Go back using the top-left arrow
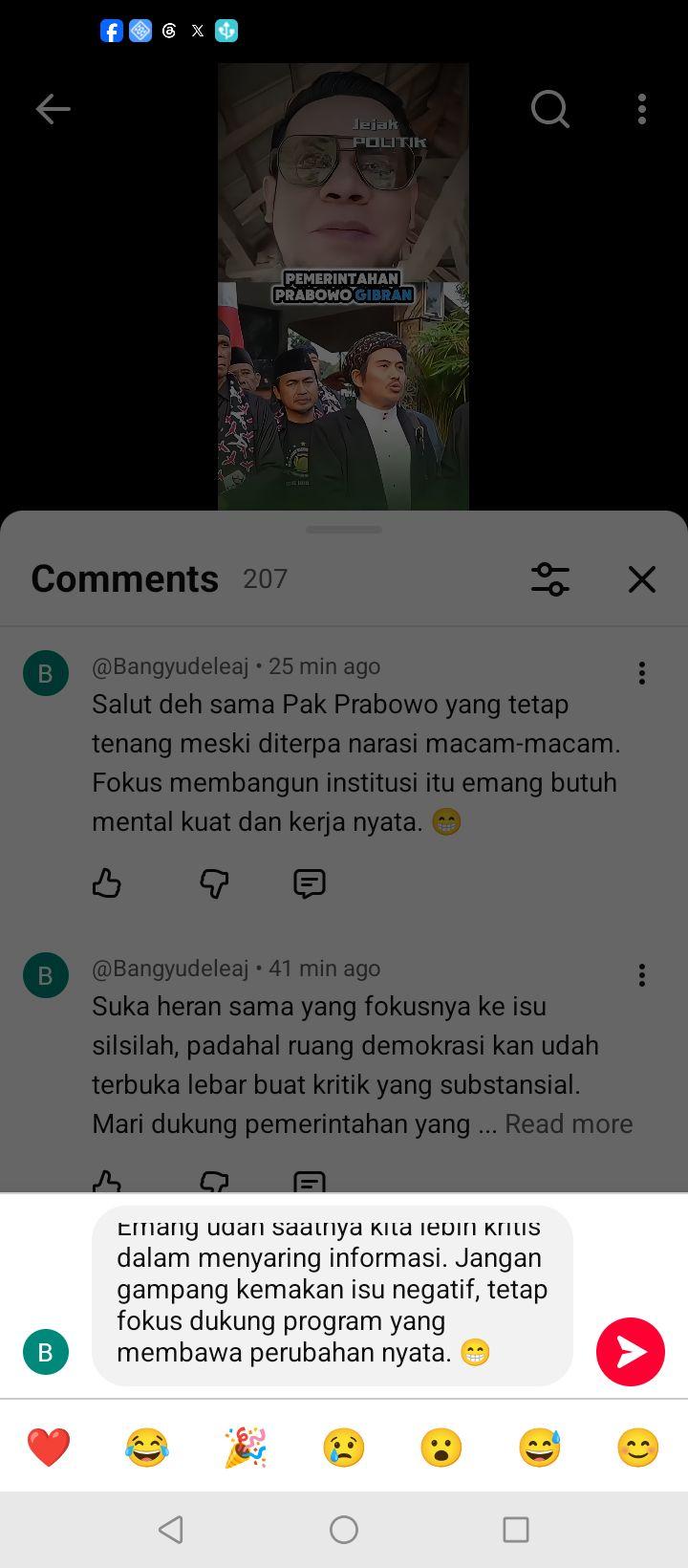The height and width of the screenshot is (1568, 688). tap(53, 109)
